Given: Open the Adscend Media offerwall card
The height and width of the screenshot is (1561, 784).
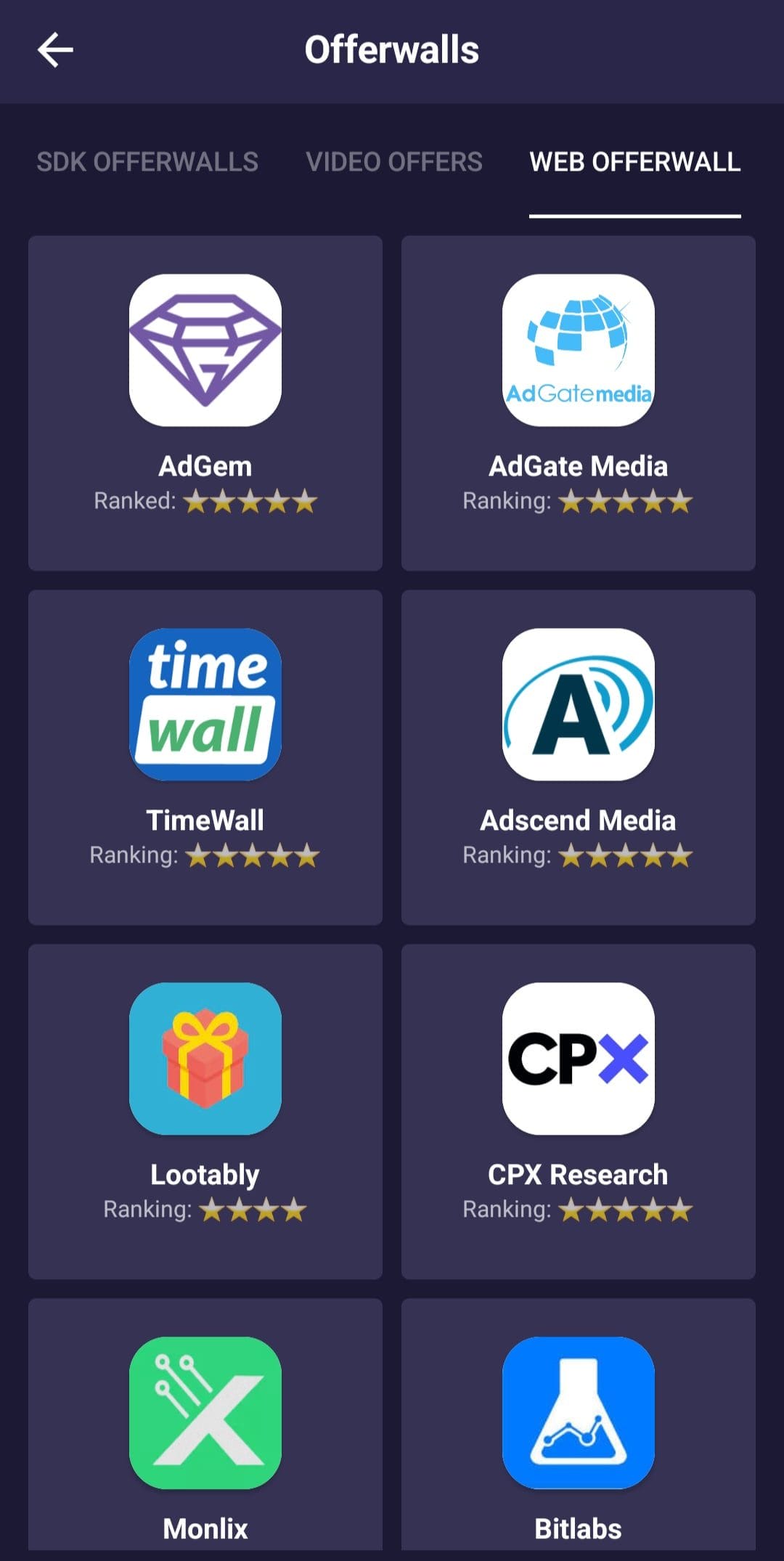Looking at the screenshot, I should coord(579,757).
